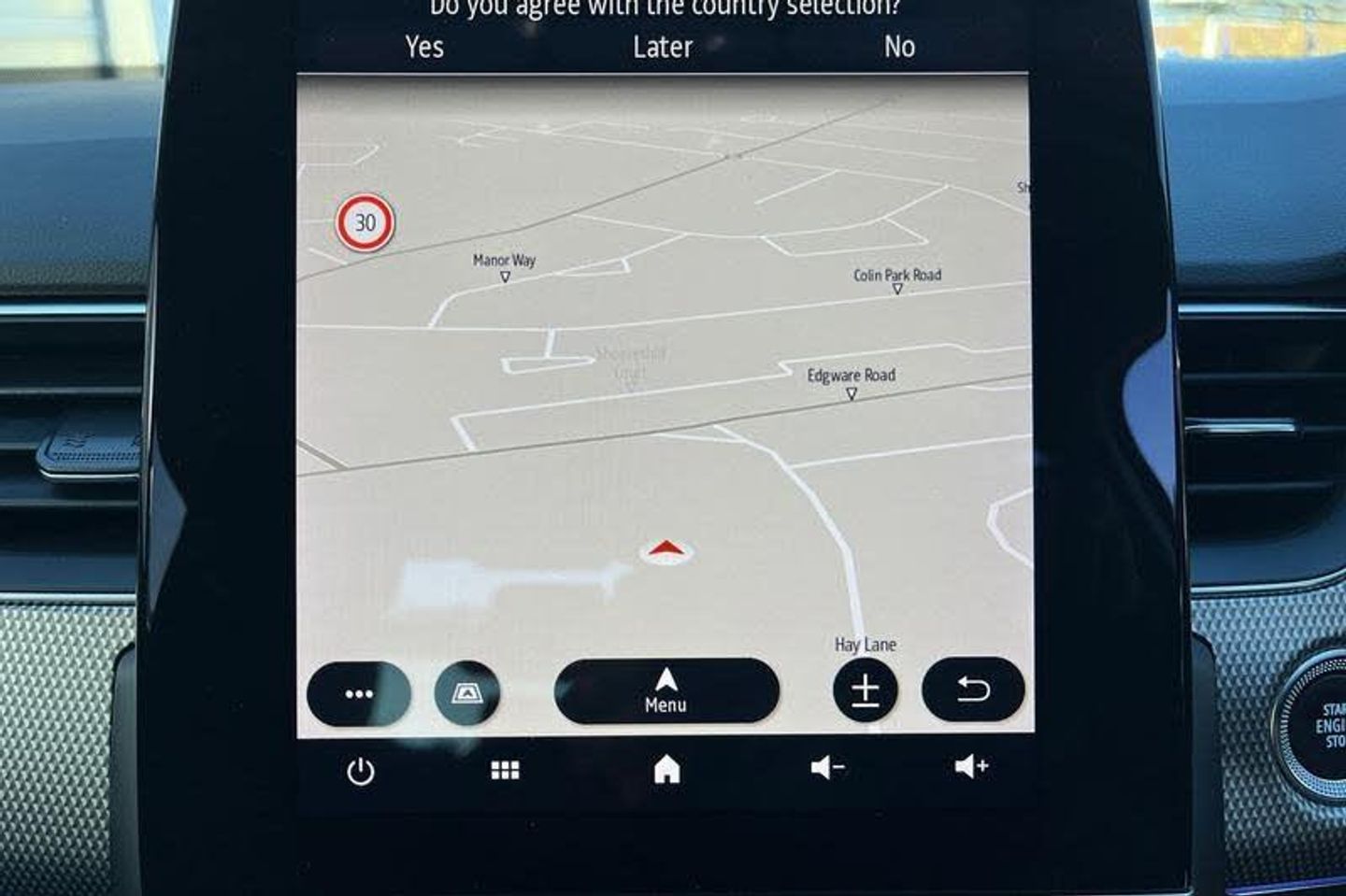Raise the volume
Screen dimensions: 1346x896
click(x=971, y=767)
